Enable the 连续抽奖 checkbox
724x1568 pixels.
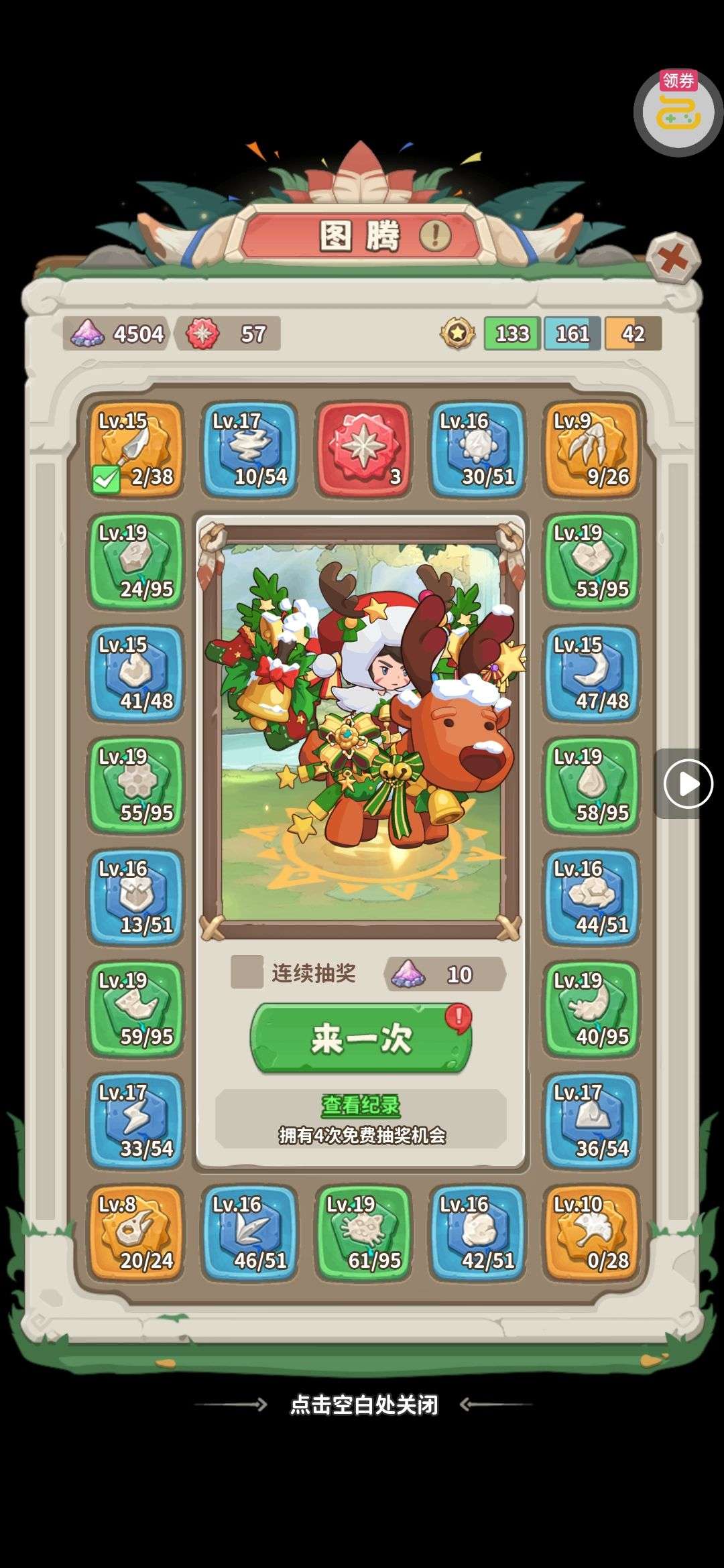(x=246, y=972)
